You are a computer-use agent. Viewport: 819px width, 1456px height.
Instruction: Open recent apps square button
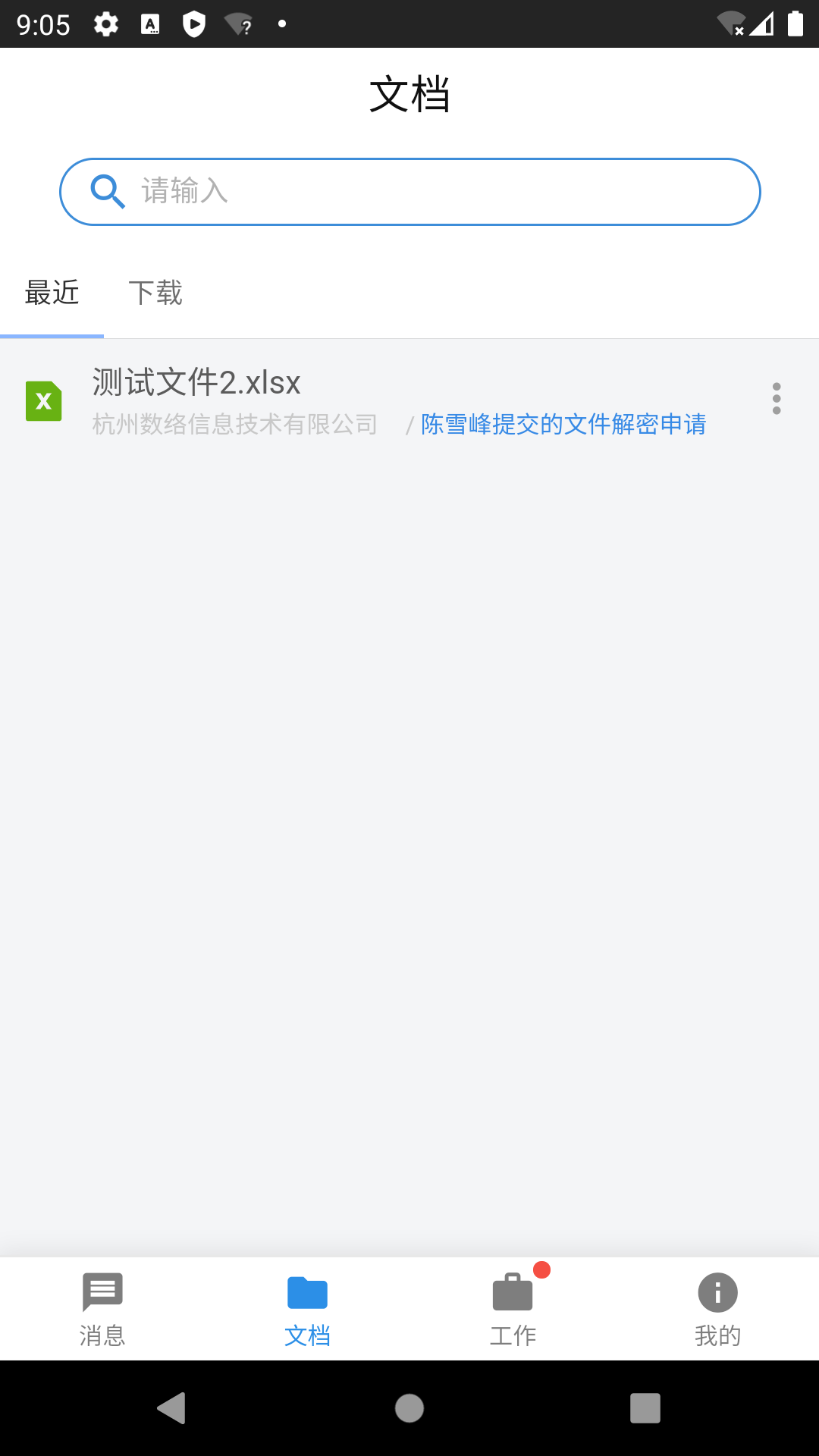point(645,1408)
